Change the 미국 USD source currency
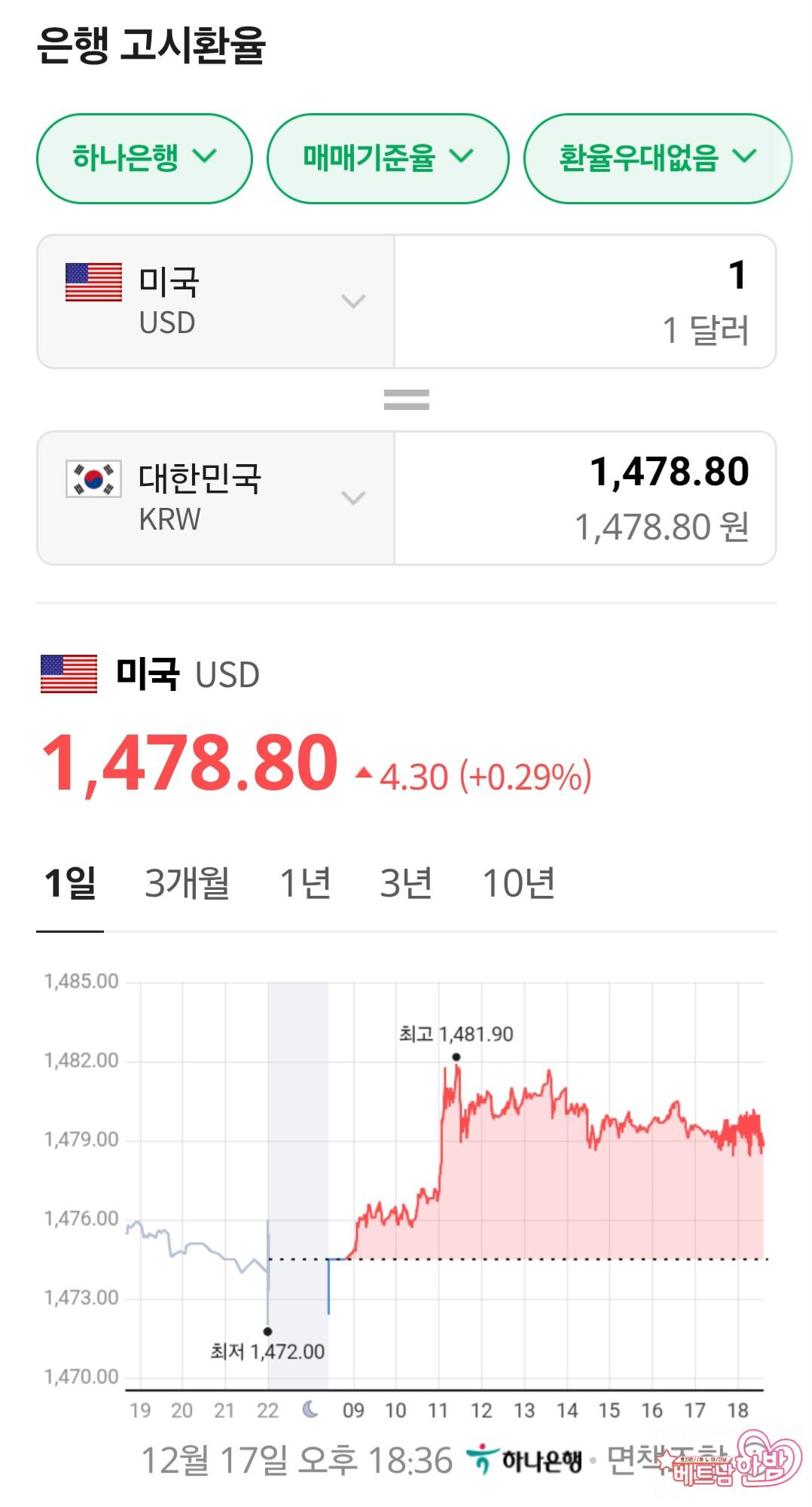The image size is (812, 1507). (215, 301)
